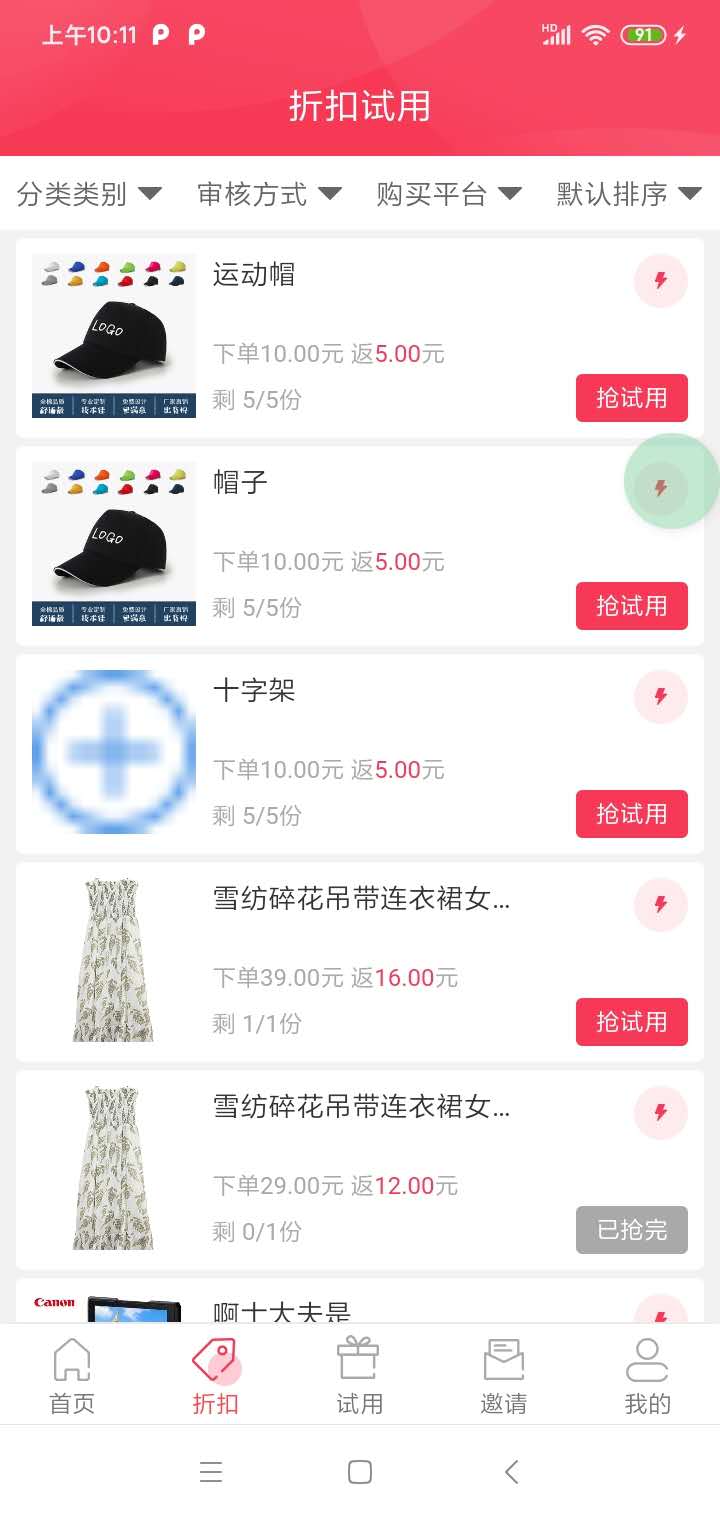
Task: Grab the trial for 帽子
Action: click(631, 606)
